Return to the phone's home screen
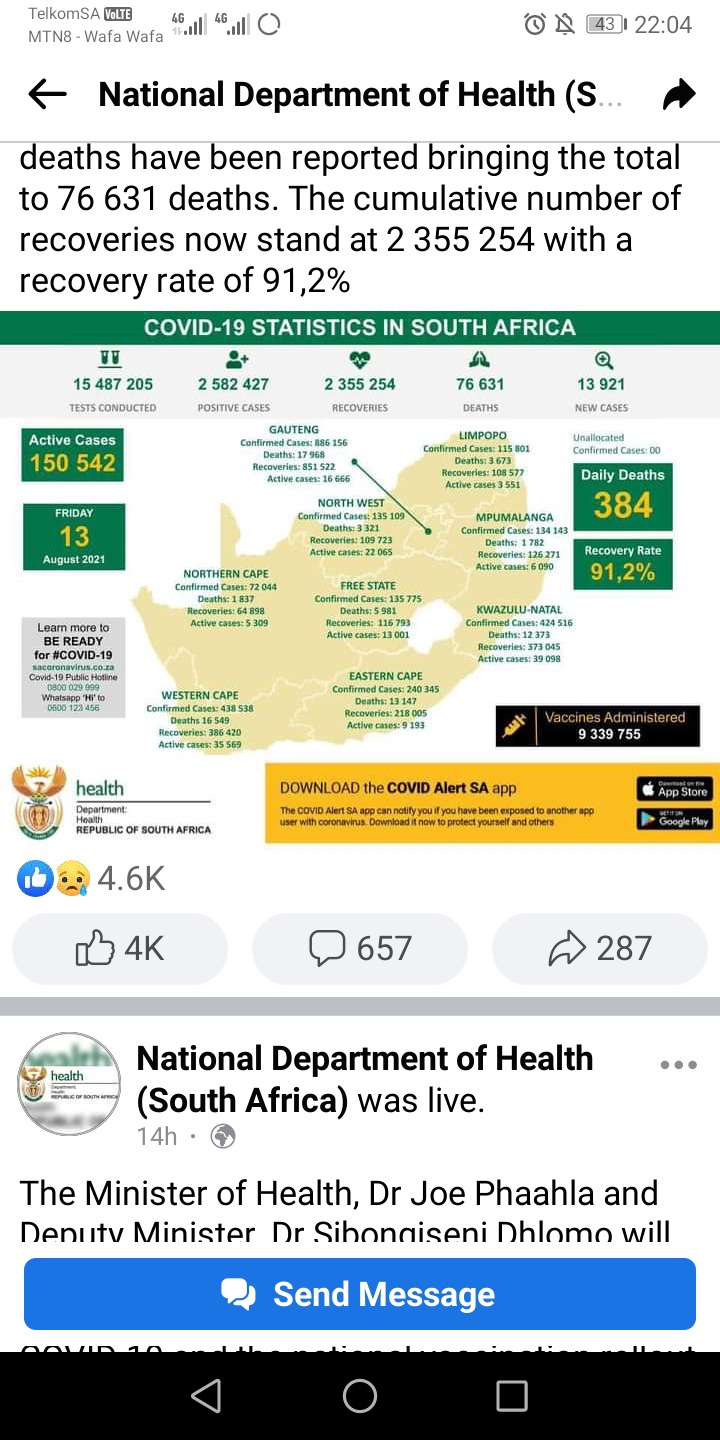This screenshot has height=1440, width=720. (x=360, y=1396)
